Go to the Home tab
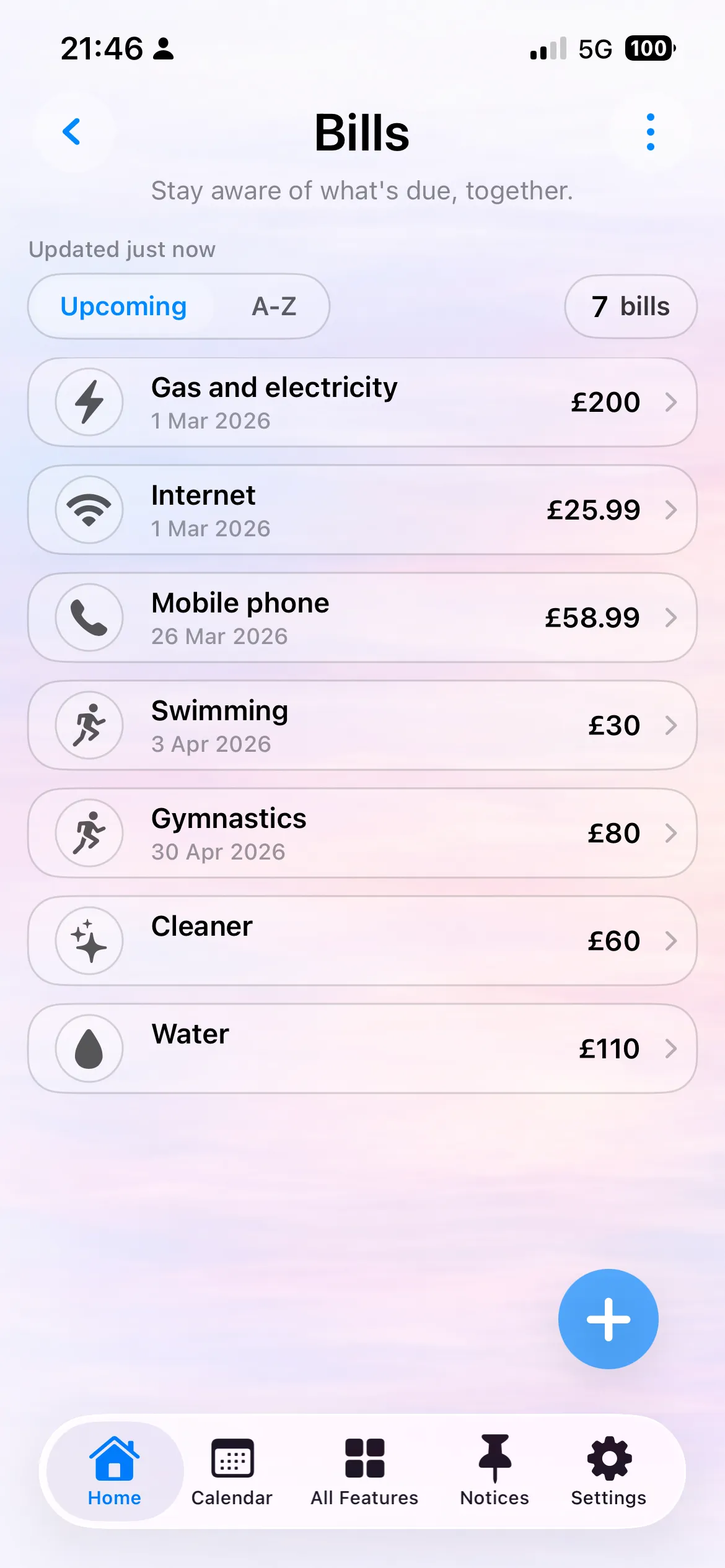725x1568 pixels. pos(115,1471)
